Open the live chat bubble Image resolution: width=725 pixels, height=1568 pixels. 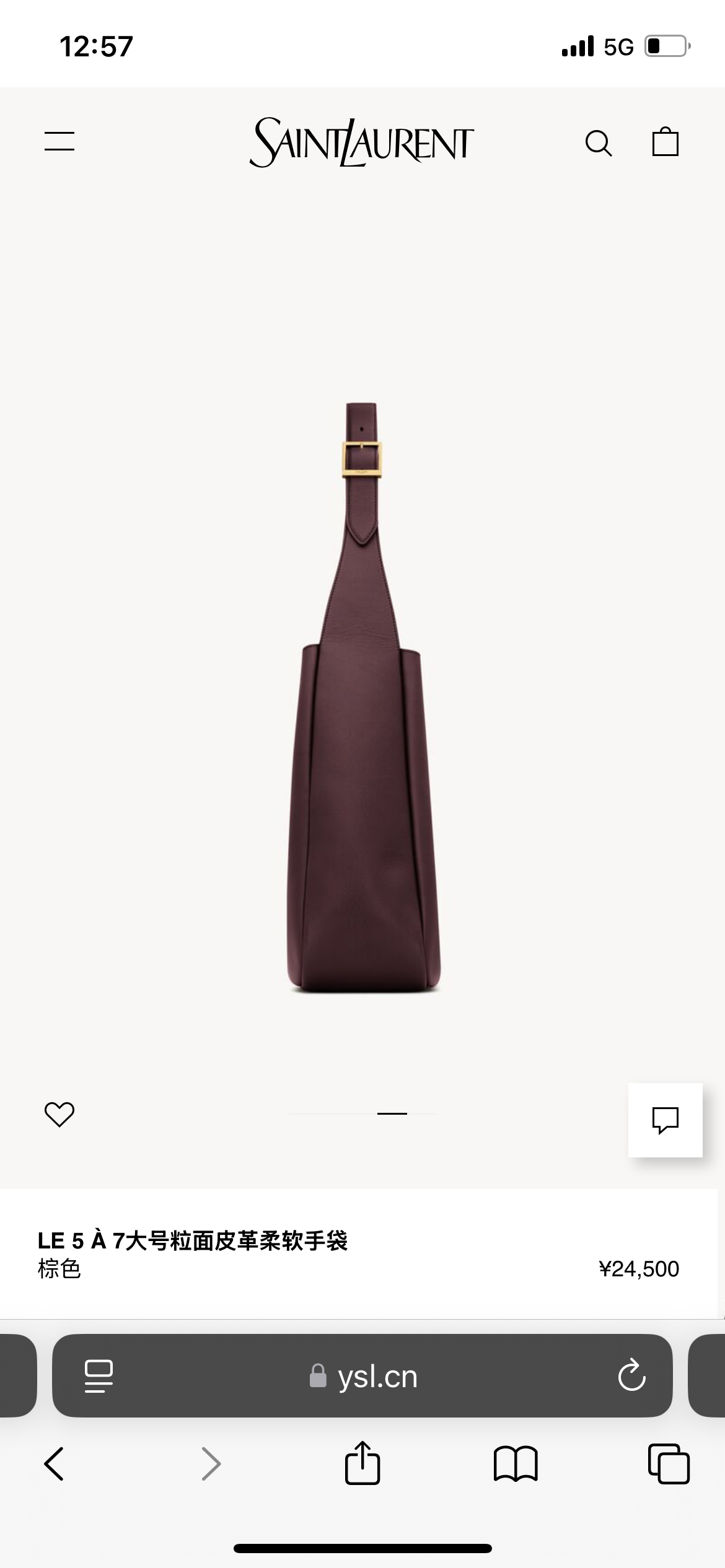(x=666, y=1120)
